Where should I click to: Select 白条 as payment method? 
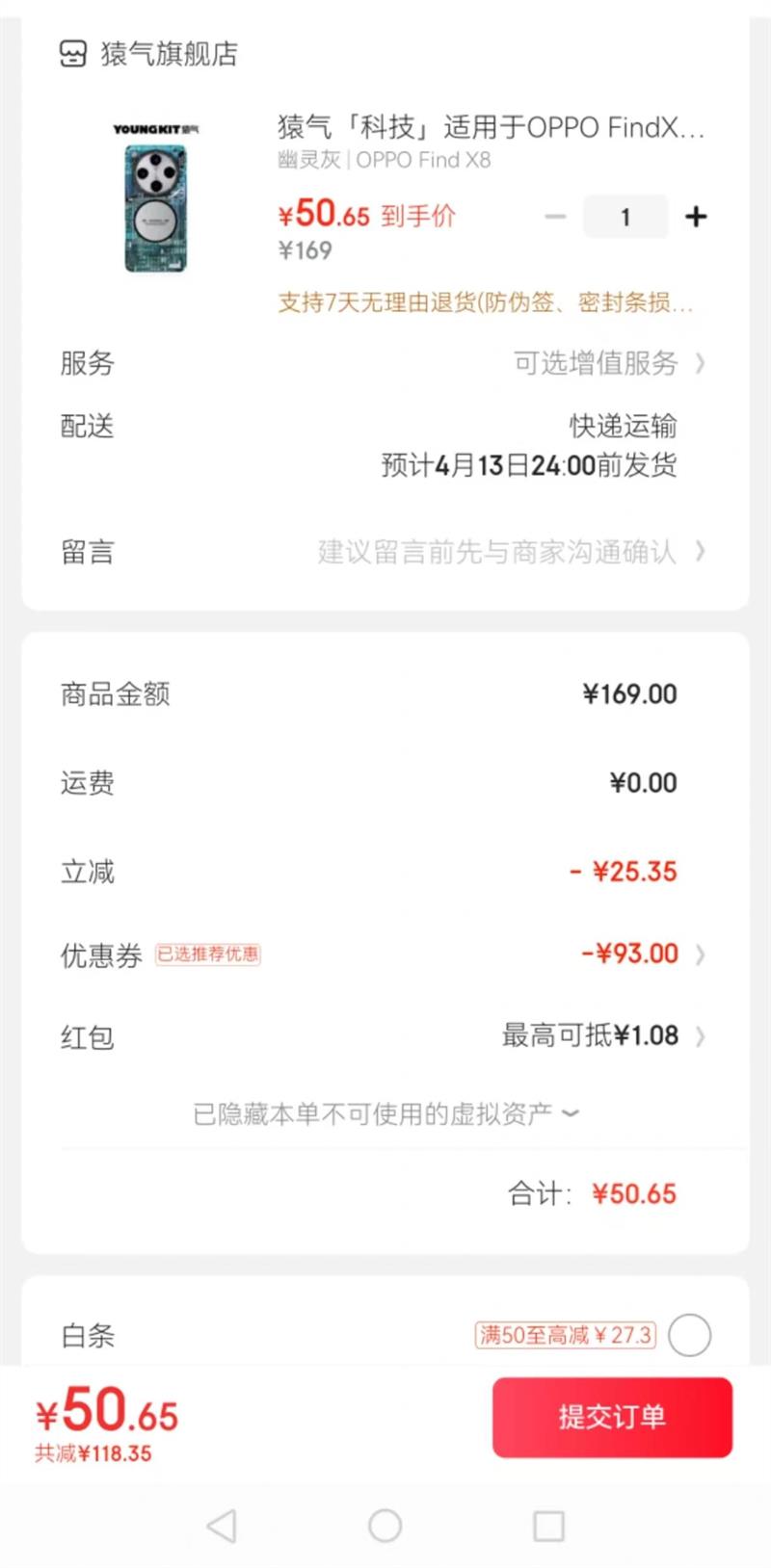coord(689,1335)
